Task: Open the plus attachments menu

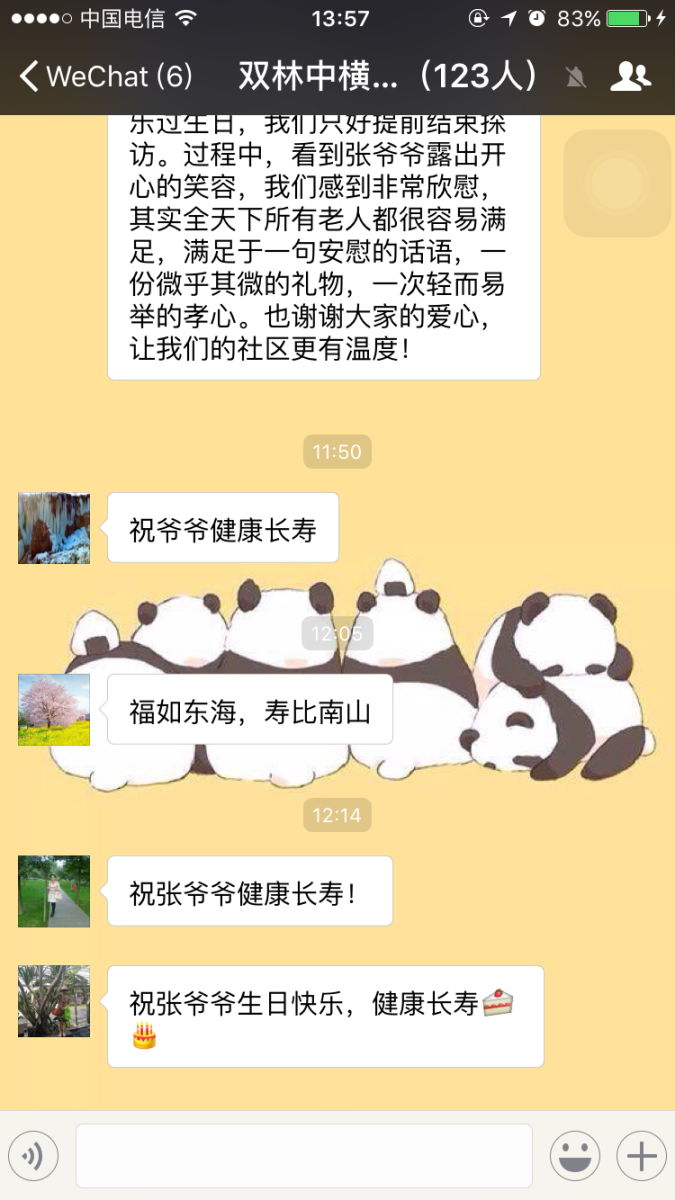Action: pos(641,1157)
